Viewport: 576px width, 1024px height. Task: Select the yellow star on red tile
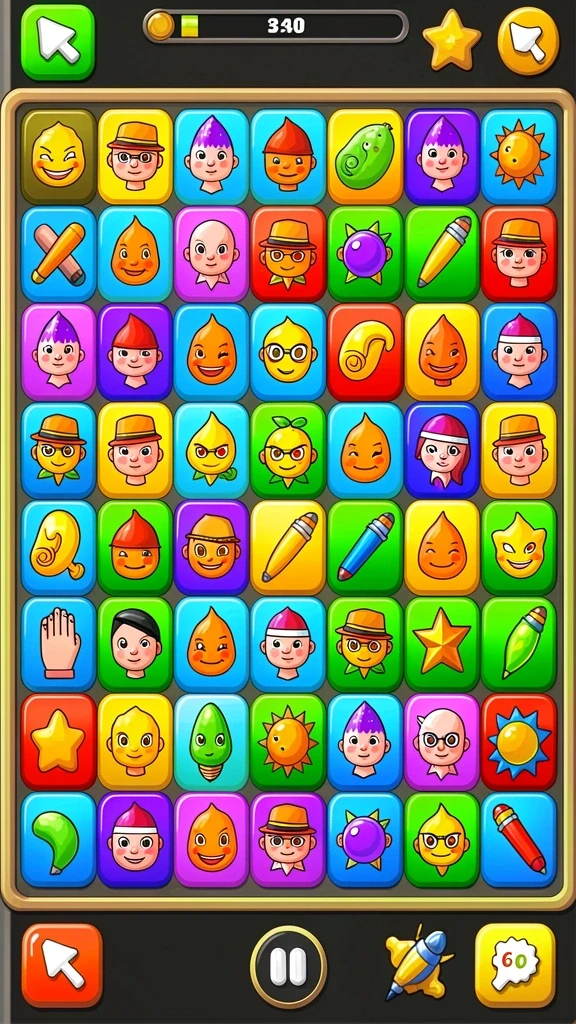(59, 742)
